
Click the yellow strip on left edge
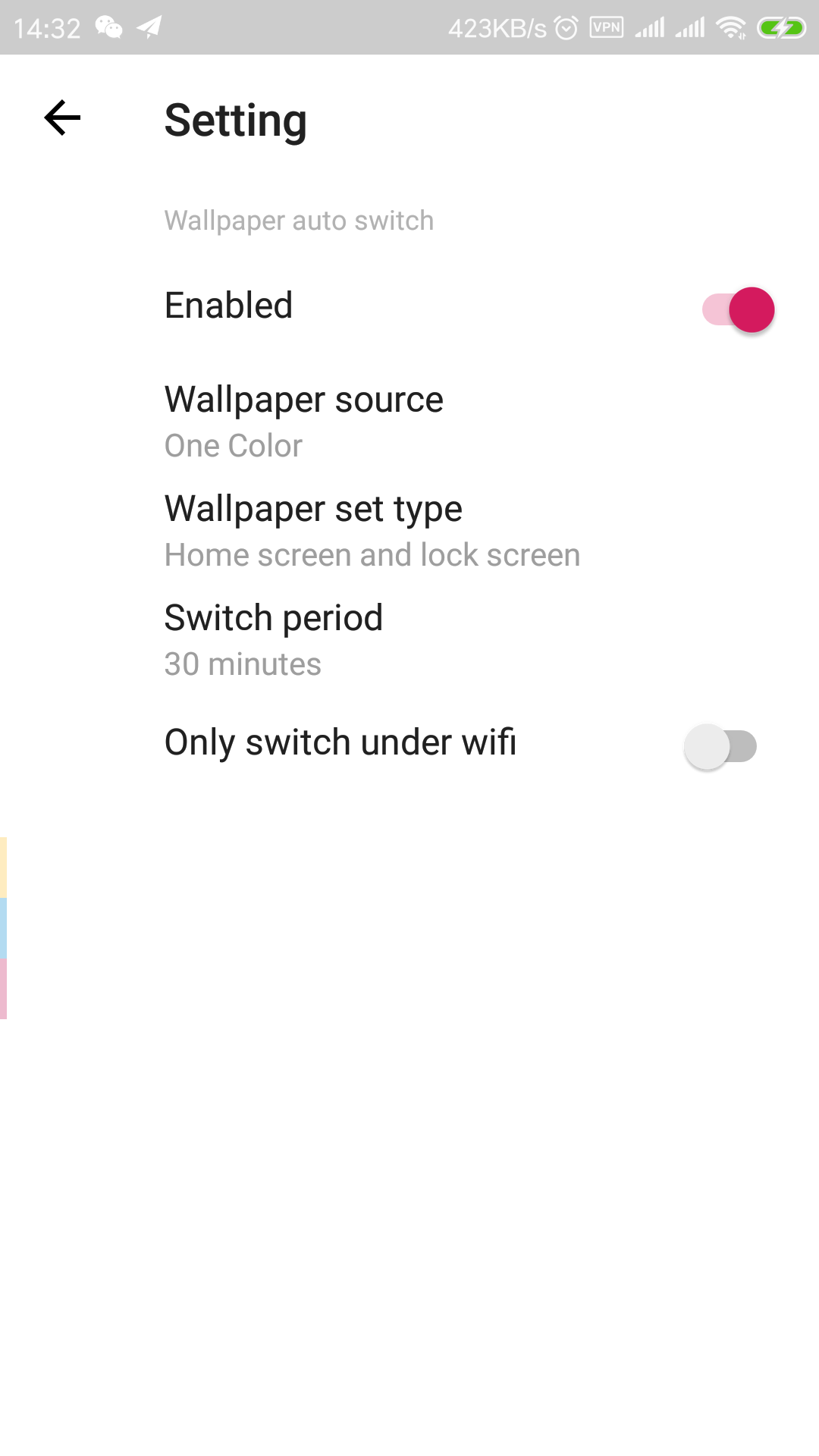[5, 868]
